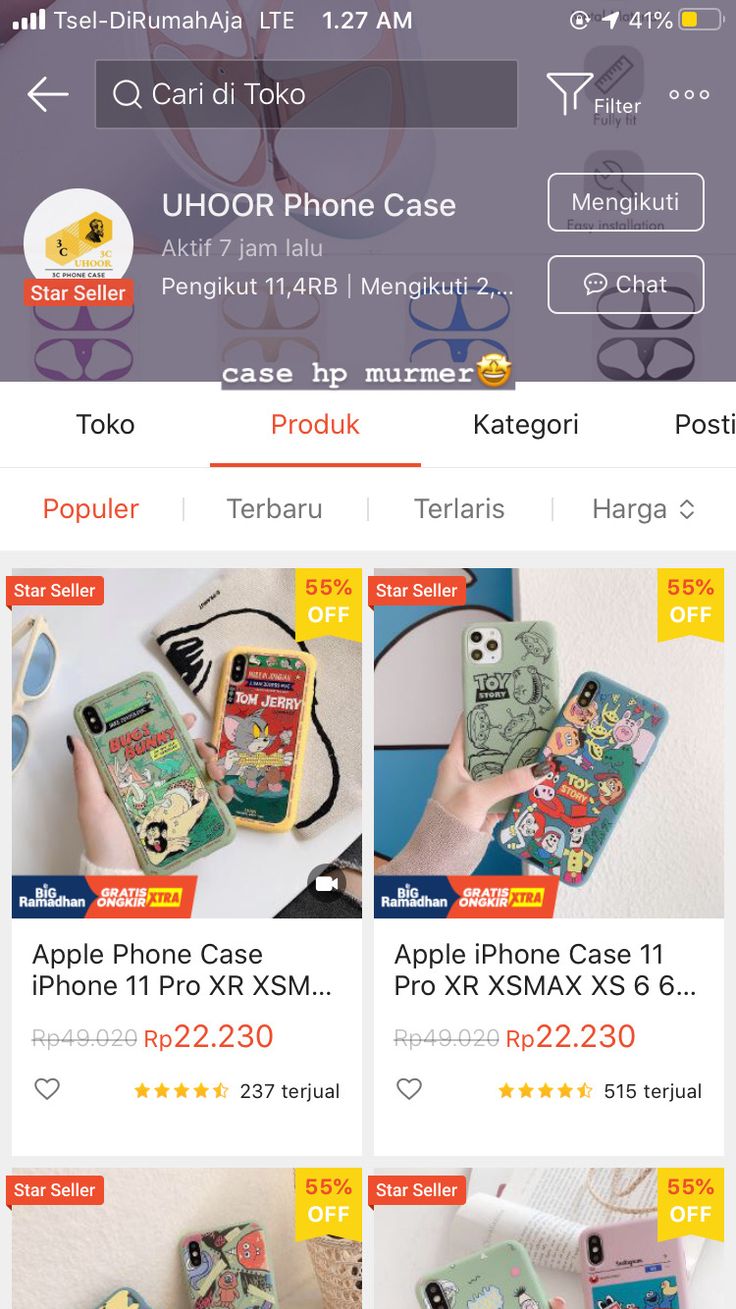Sort products by Terbaru
Image resolution: width=736 pixels, height=1309 pixels.
(274, 509)
